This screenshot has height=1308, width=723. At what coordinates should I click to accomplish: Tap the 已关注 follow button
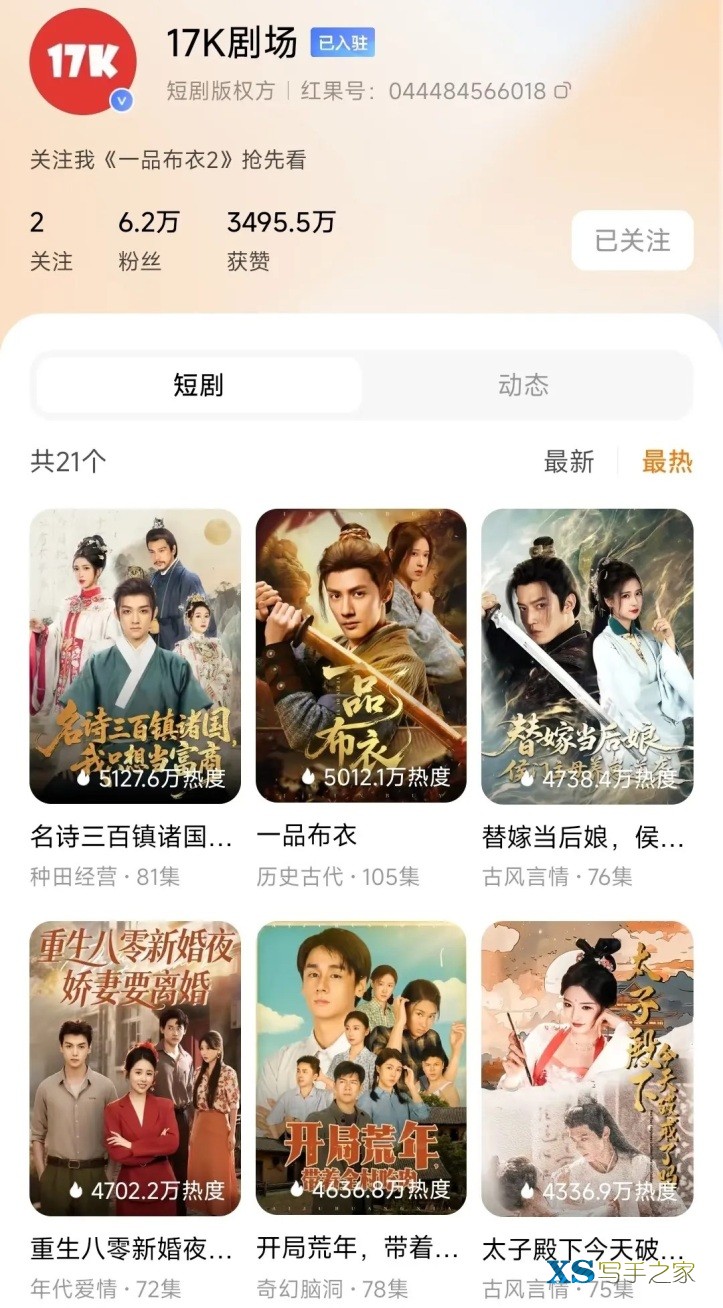[632, 241]
